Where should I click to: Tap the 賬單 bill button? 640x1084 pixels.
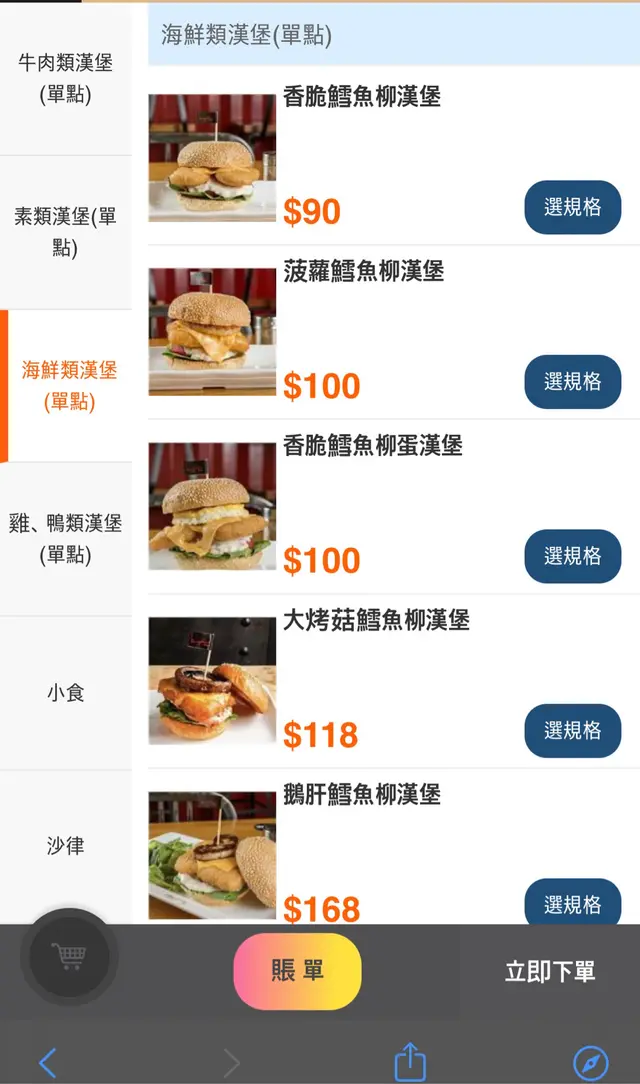[x=297, y=972]
